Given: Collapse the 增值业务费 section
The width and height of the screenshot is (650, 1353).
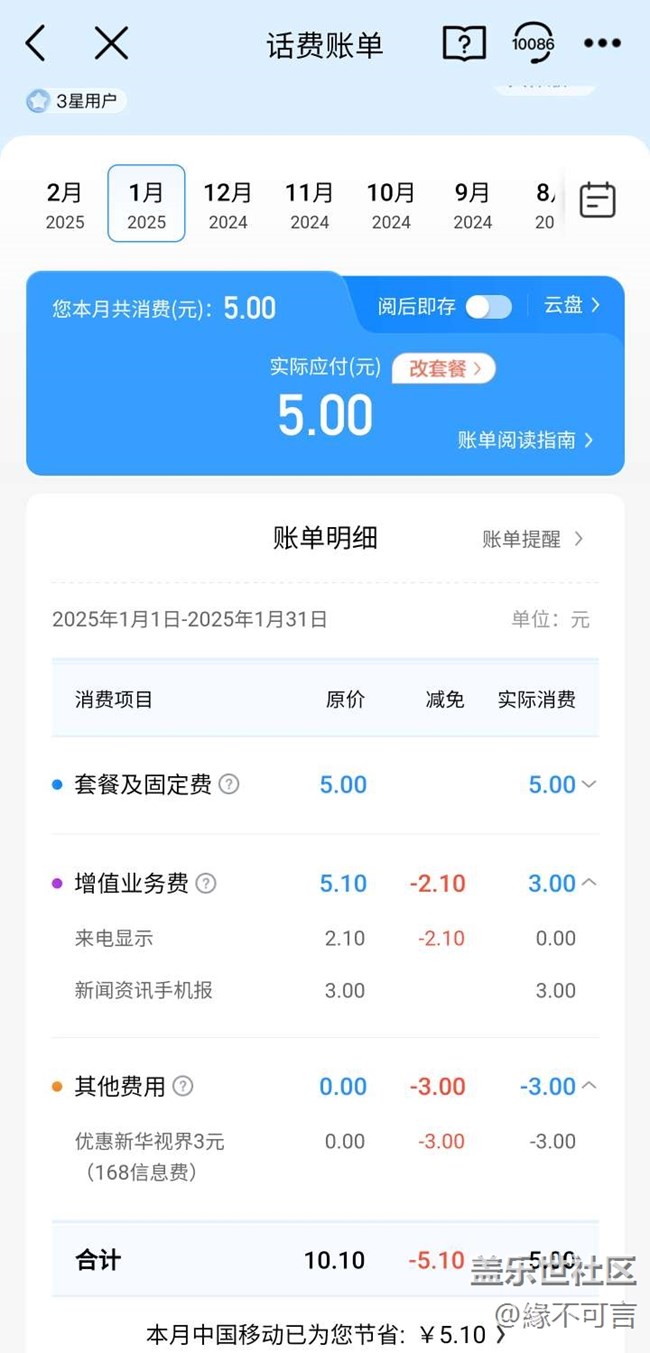Looking at the screenshot, I should [x=589, y=882].
